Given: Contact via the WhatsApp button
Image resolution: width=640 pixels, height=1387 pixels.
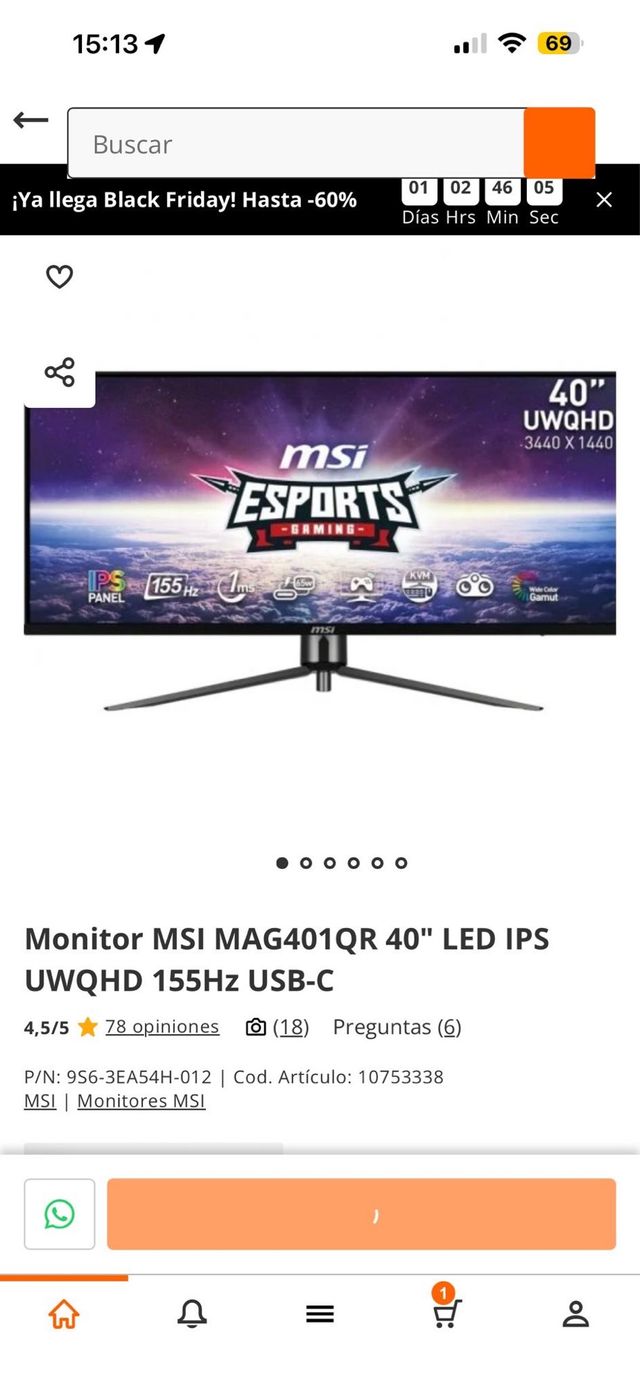Looking at the screenshot, I should click(x=60, y=1214).
